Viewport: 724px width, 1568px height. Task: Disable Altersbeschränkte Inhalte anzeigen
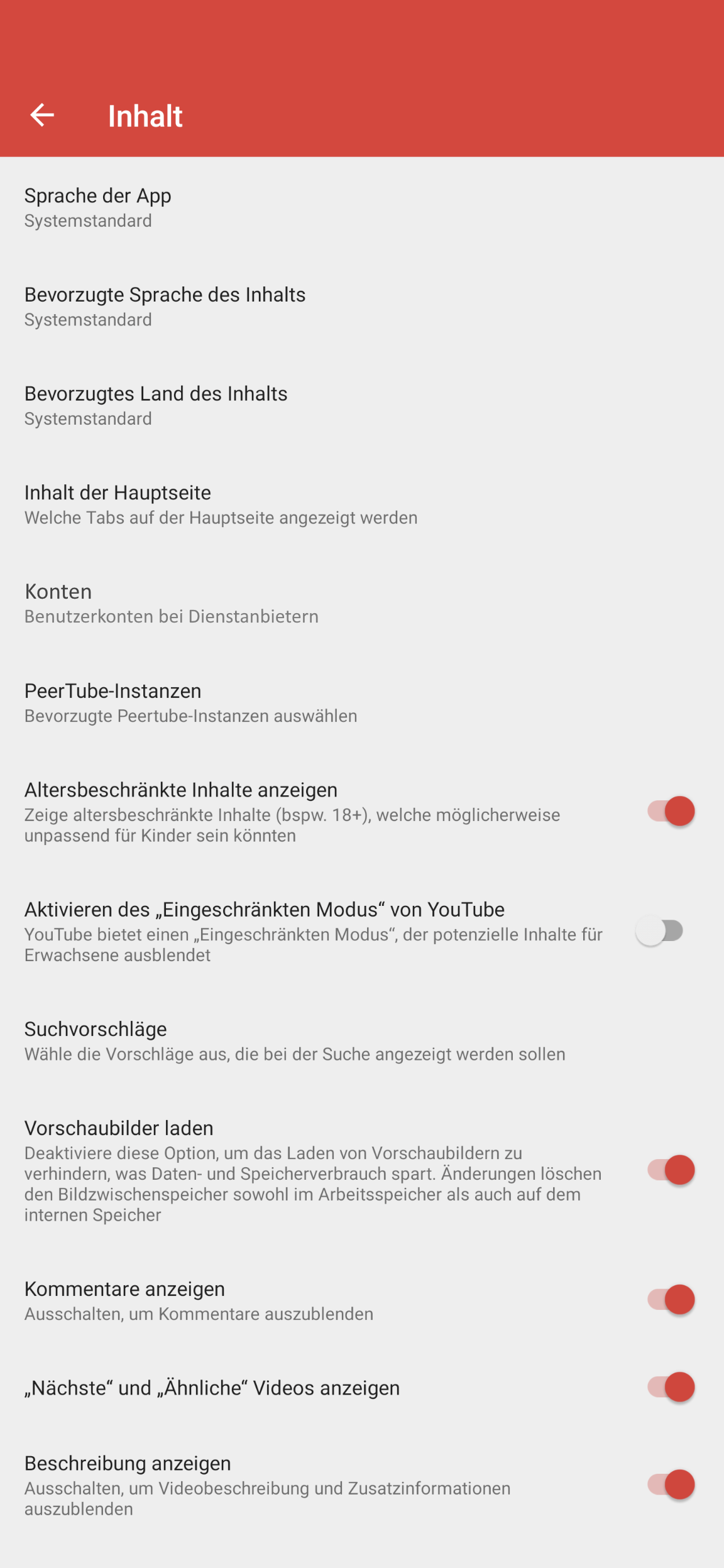pos(670,811)
